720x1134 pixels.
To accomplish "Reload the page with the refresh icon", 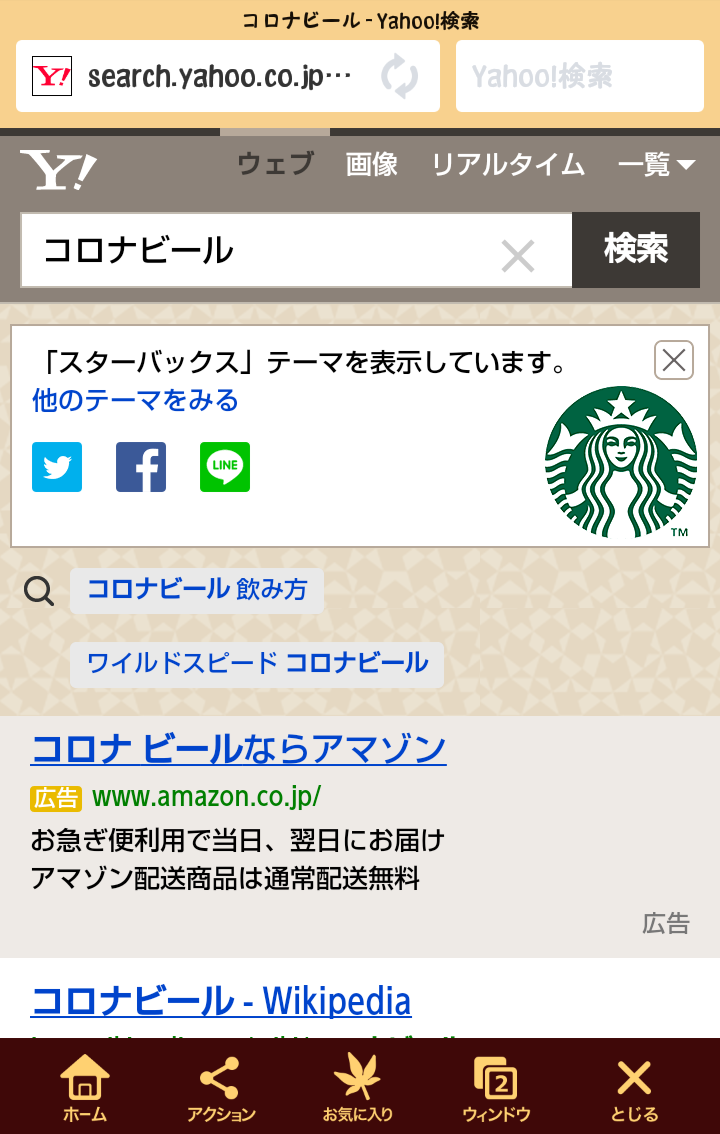I will coord(399,77).
